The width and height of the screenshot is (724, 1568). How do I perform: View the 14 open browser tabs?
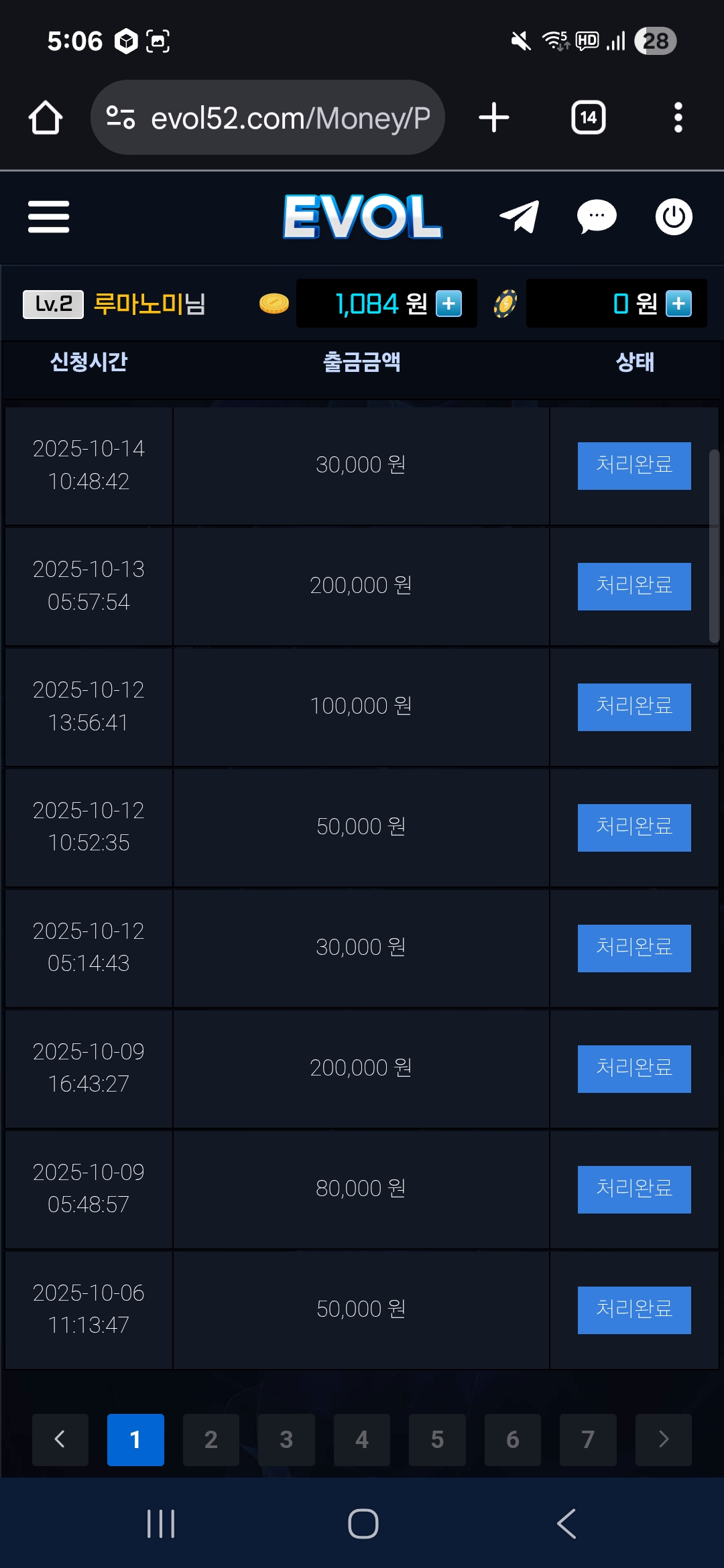pos(588,118)
